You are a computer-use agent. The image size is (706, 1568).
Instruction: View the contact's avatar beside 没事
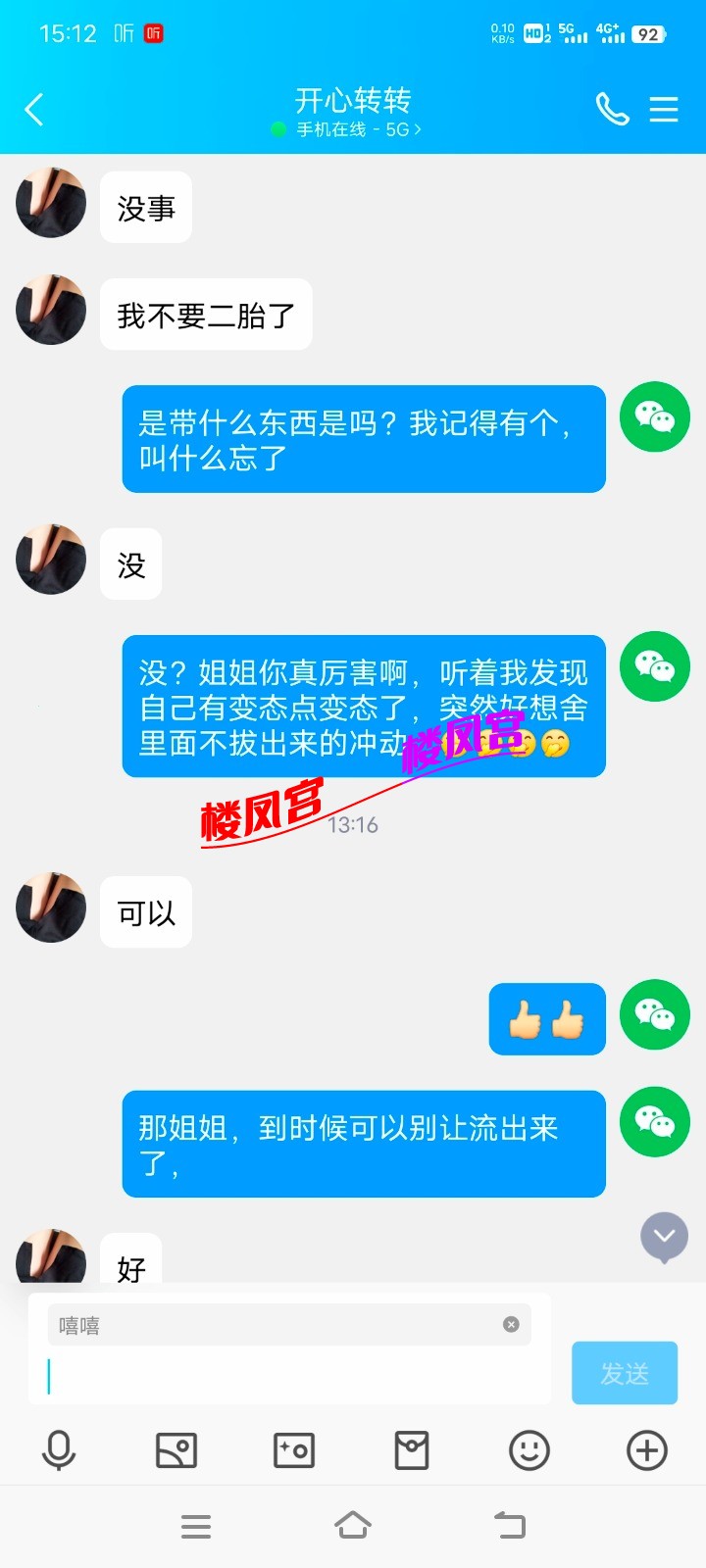click(x=51, y=203)
